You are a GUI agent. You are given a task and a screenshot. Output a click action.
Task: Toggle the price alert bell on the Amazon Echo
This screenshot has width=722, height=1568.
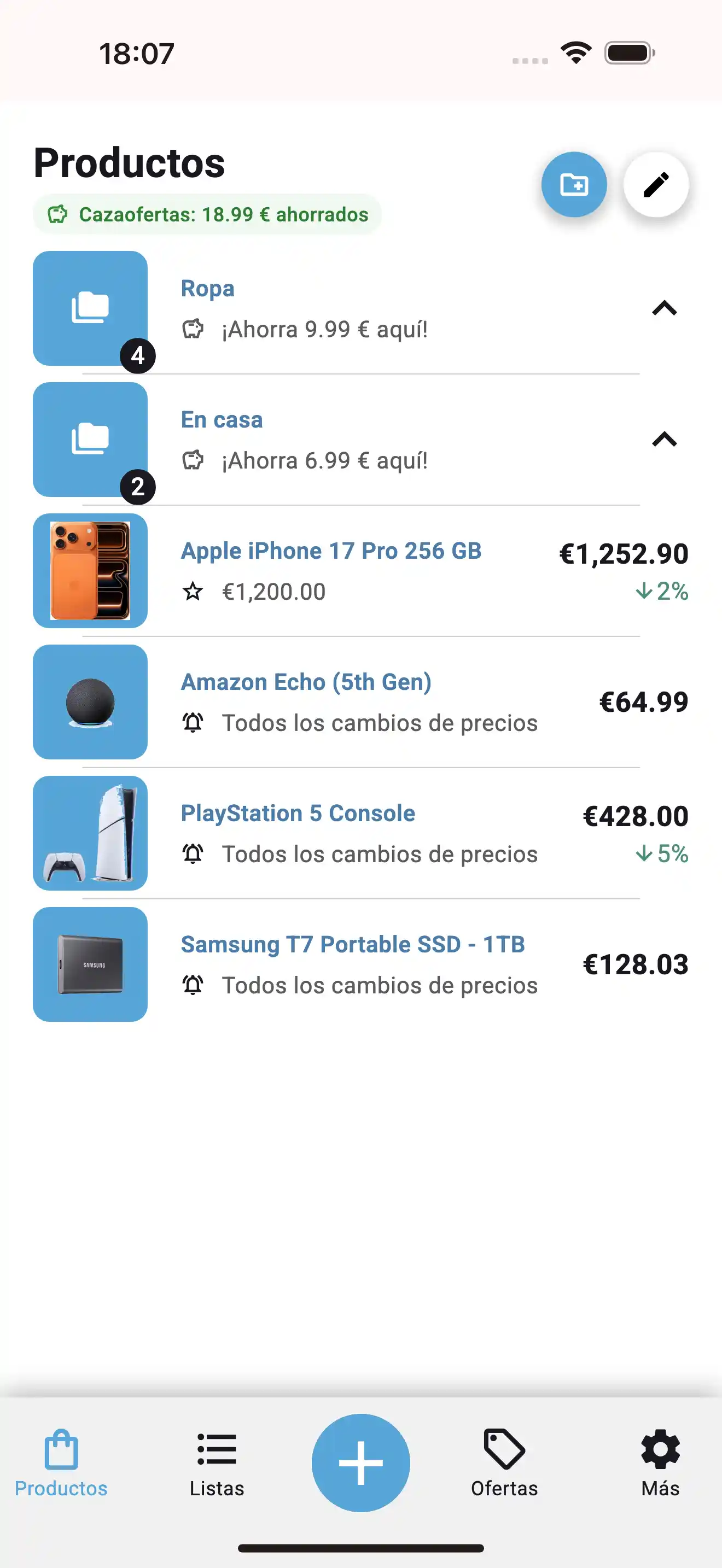[194, 723]
